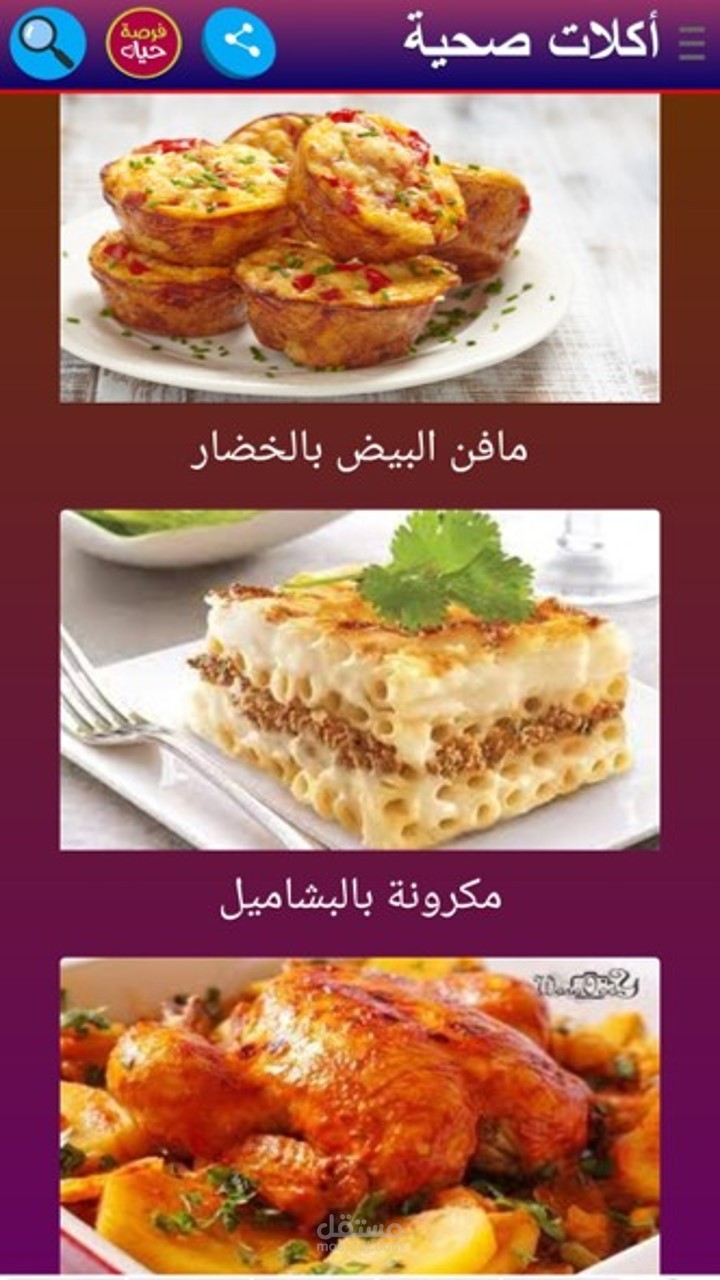Open the search magnifier icon
The height and width of the screenshot is (1280, 720).
48,43
